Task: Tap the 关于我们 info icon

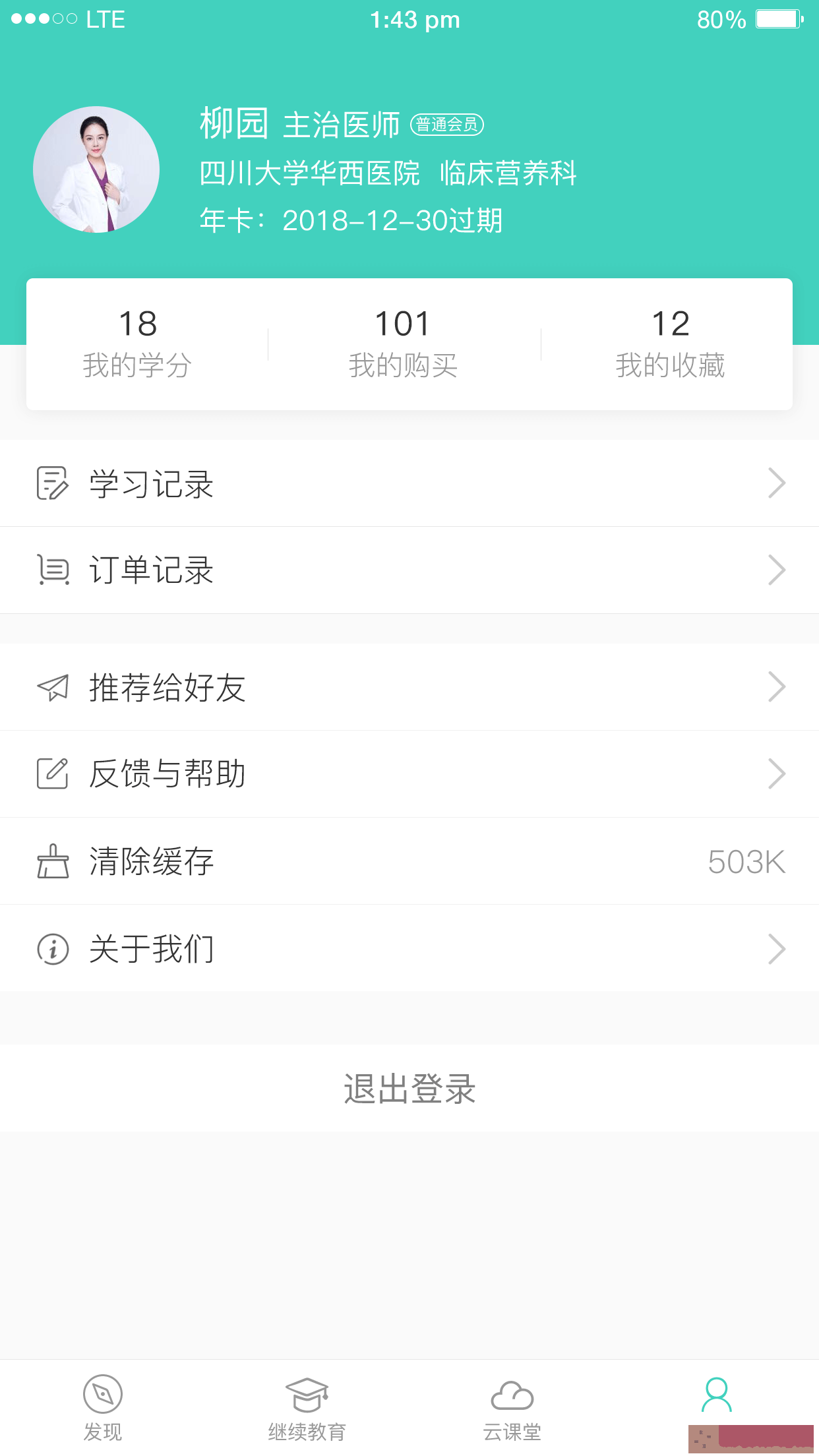Action: coord(52,948)
